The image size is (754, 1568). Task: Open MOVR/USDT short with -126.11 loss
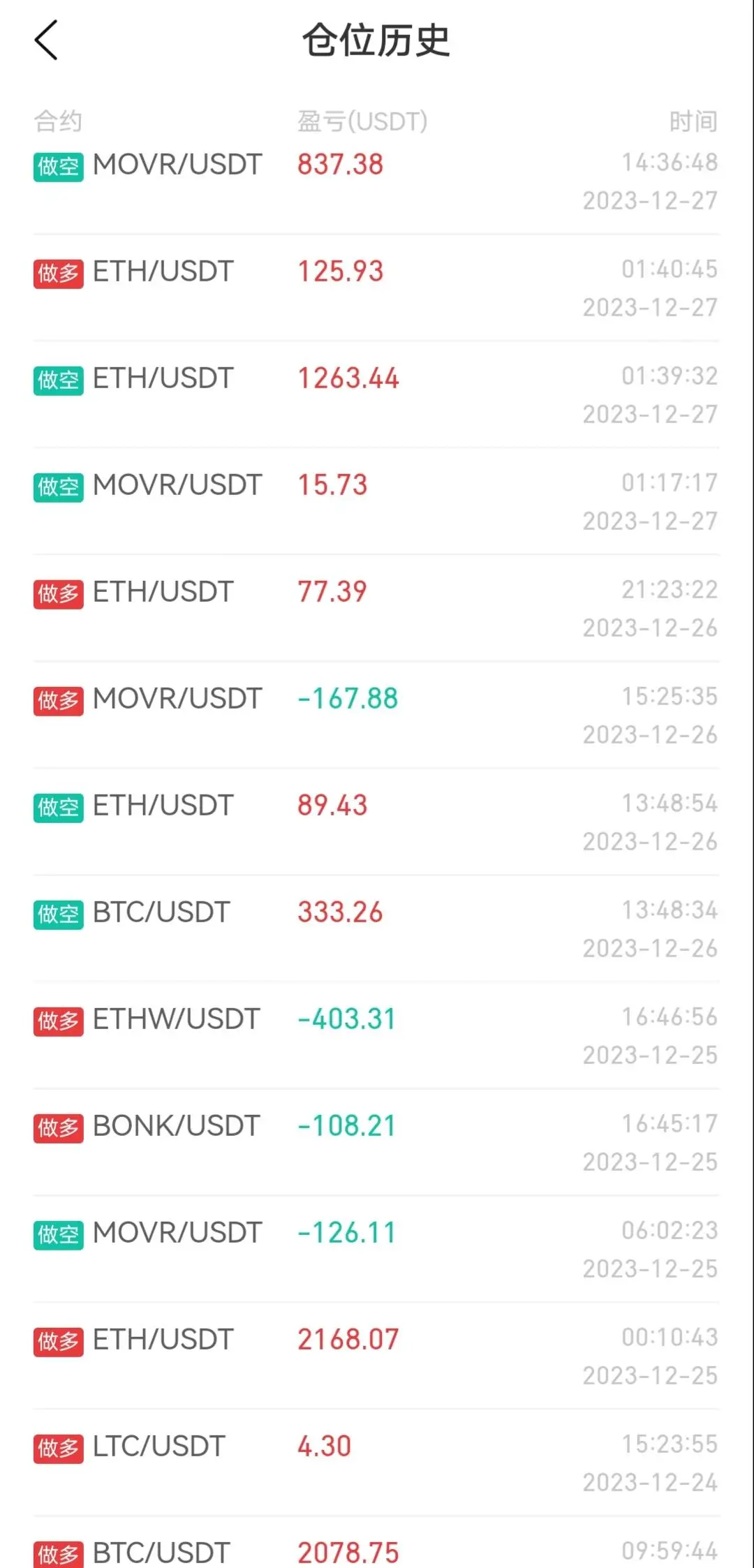pos(376,1248)
